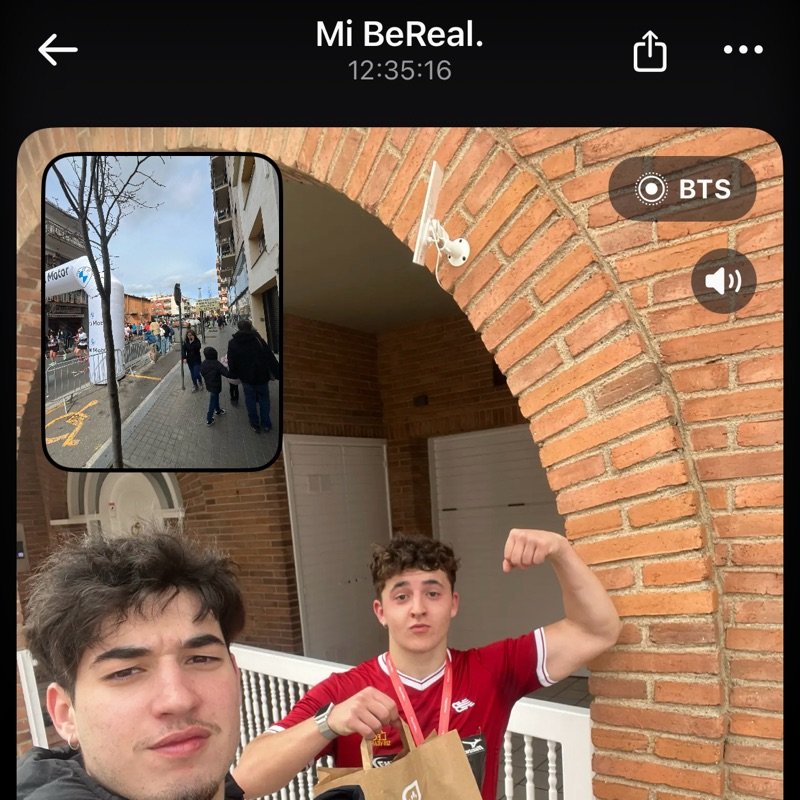800x800 pixels.
Task: Open the three-dot overflow menu
Action: point(742,50)
